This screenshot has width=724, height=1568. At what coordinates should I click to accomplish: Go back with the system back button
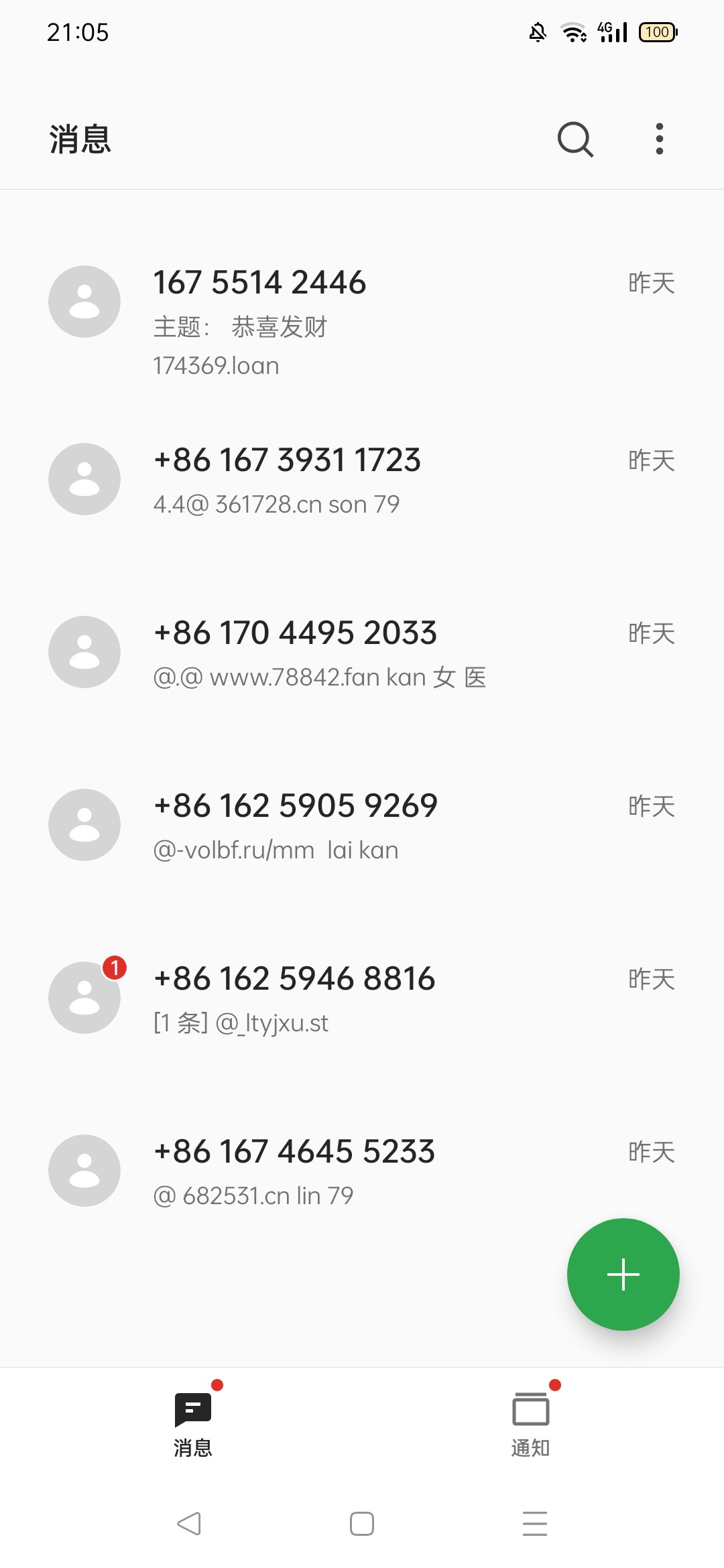tap(189, 1524)
